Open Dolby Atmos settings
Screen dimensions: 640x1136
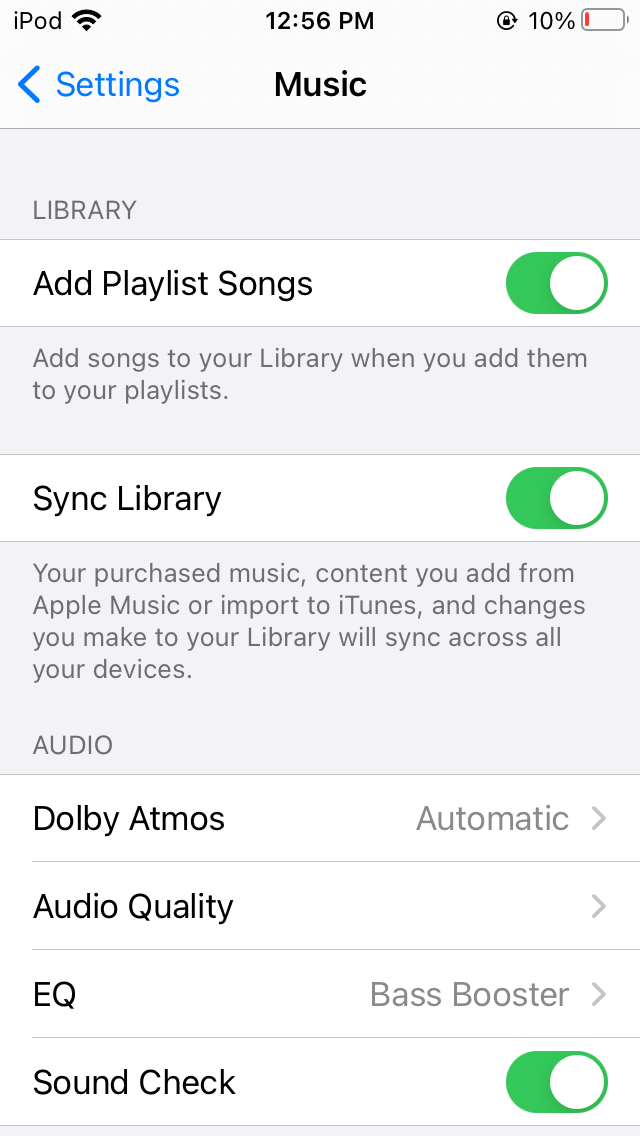point(320,819)
